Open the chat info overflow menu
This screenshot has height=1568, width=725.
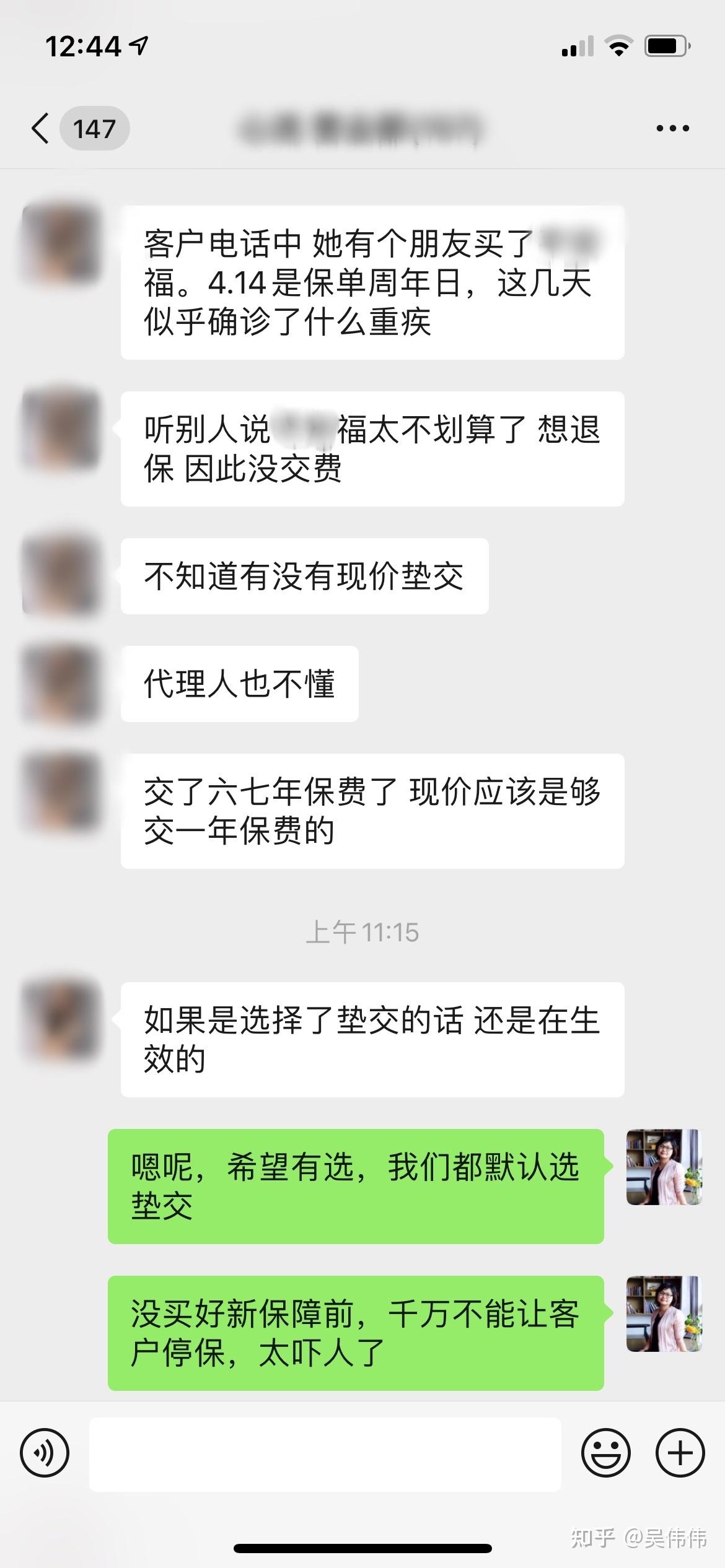click(x=672, y=128)
